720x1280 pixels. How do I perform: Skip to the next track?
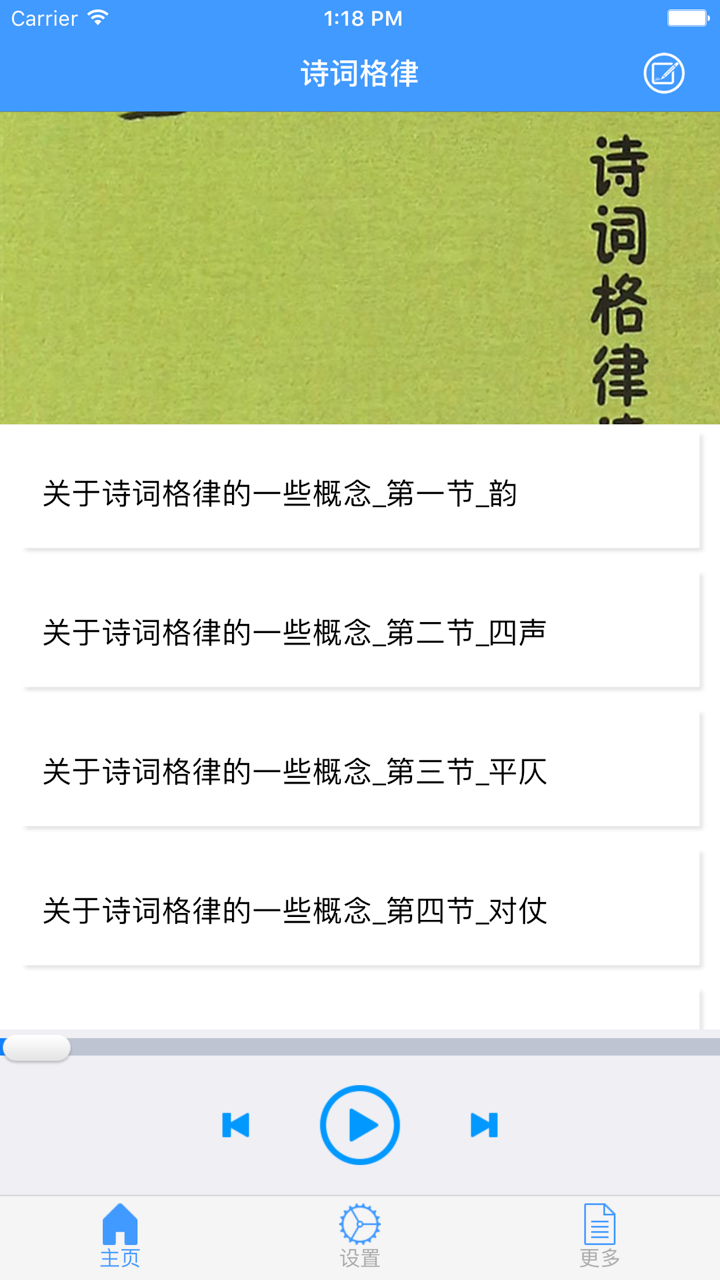pos(484,1124)
